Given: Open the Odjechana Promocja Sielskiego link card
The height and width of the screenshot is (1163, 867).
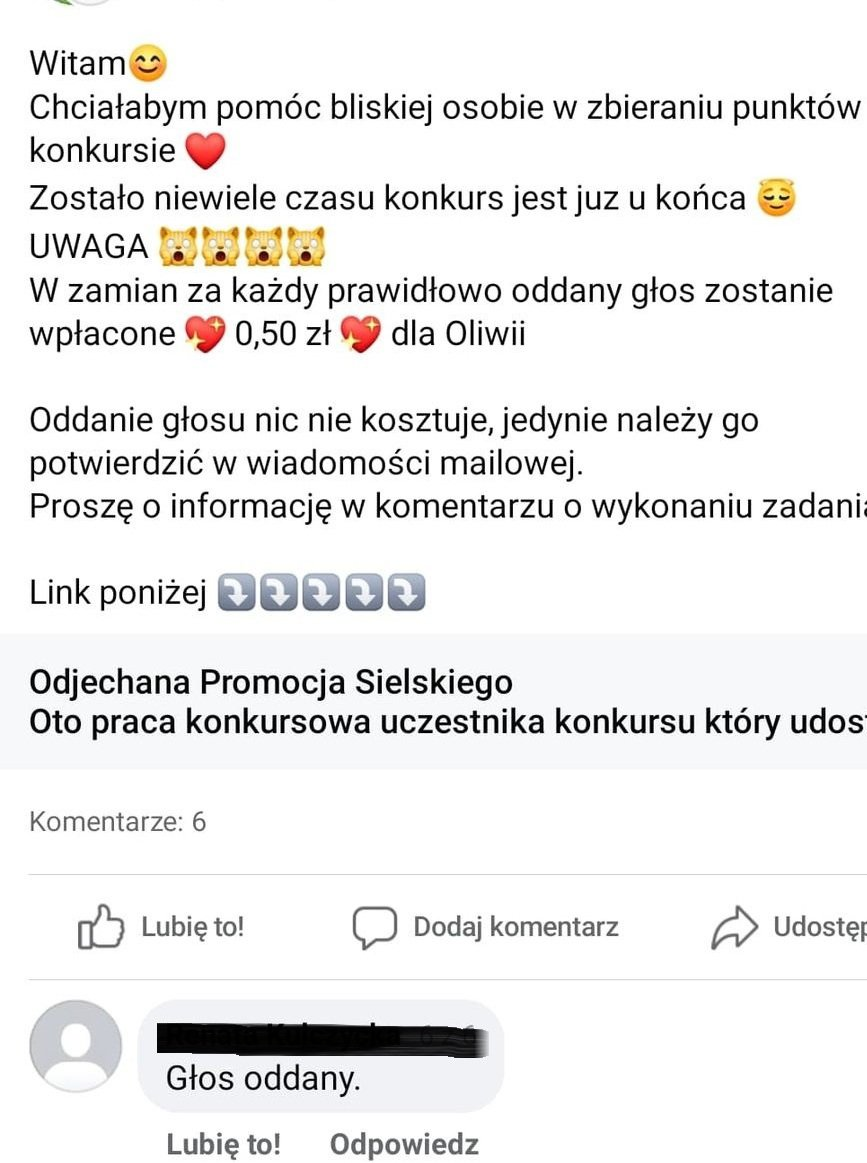Looking at the screenshot, I should coord(433,702).
